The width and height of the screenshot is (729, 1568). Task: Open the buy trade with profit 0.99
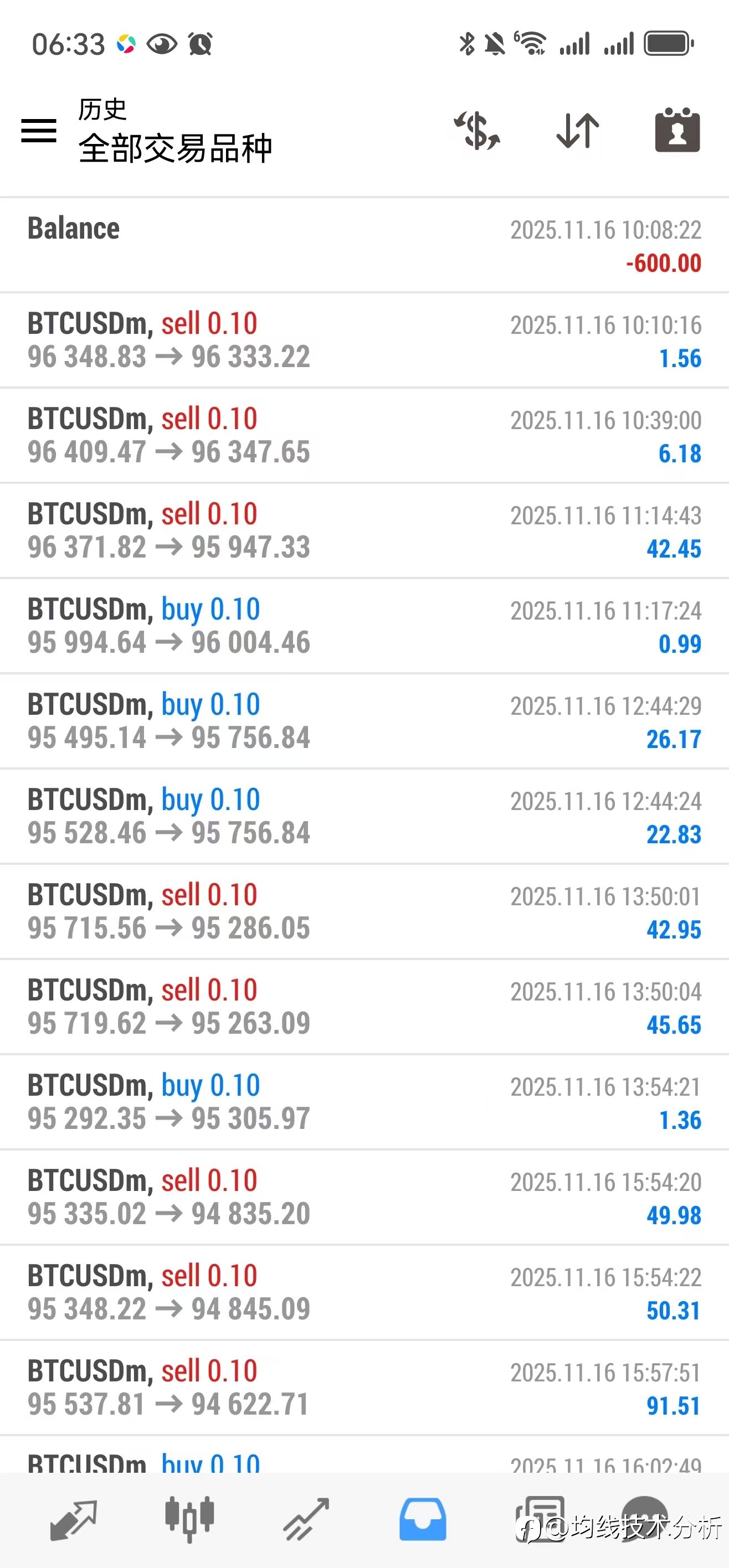[364, 625]
